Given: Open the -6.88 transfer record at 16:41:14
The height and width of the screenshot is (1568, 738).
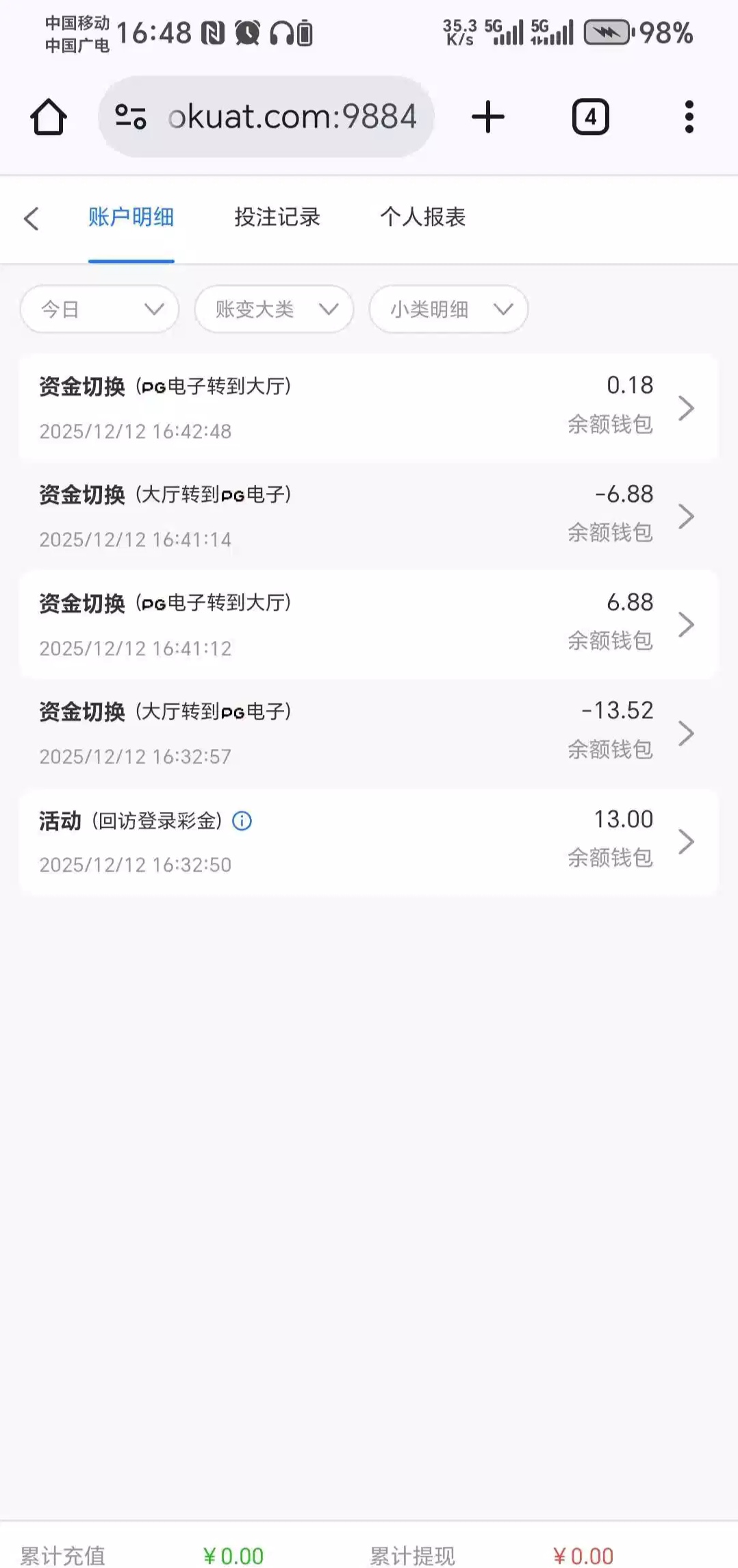Looking at the screenshot, I should point(368,516).
